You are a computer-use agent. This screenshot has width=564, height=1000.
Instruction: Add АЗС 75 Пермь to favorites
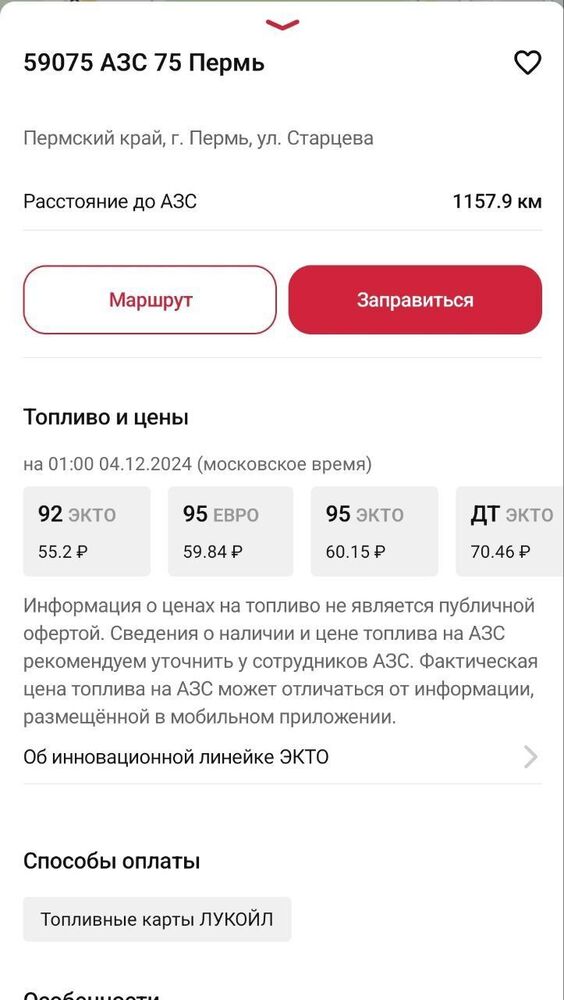coord(528,63)
